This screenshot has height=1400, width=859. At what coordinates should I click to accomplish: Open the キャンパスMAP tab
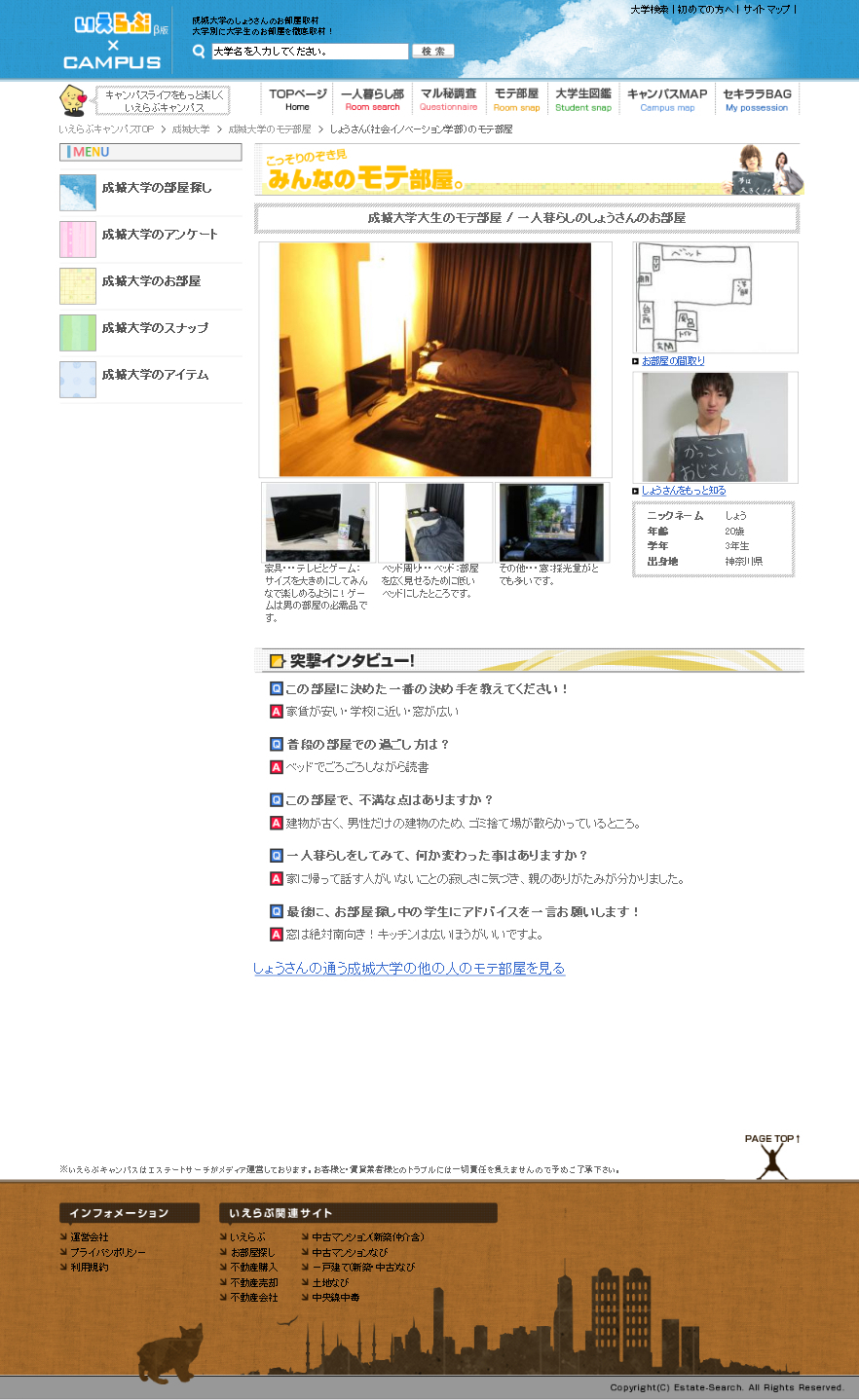point(667,99)
